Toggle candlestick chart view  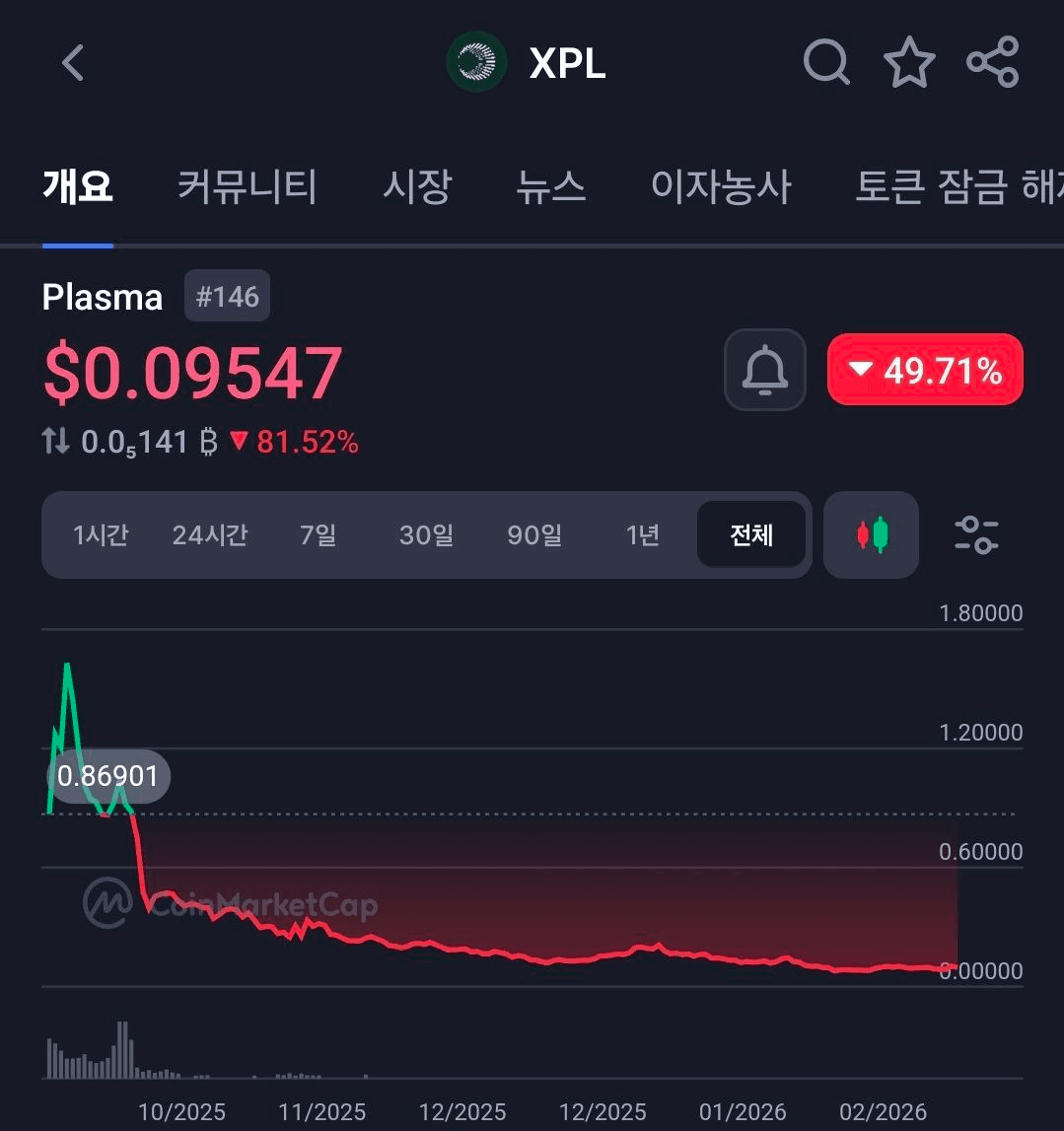[871, 535]
